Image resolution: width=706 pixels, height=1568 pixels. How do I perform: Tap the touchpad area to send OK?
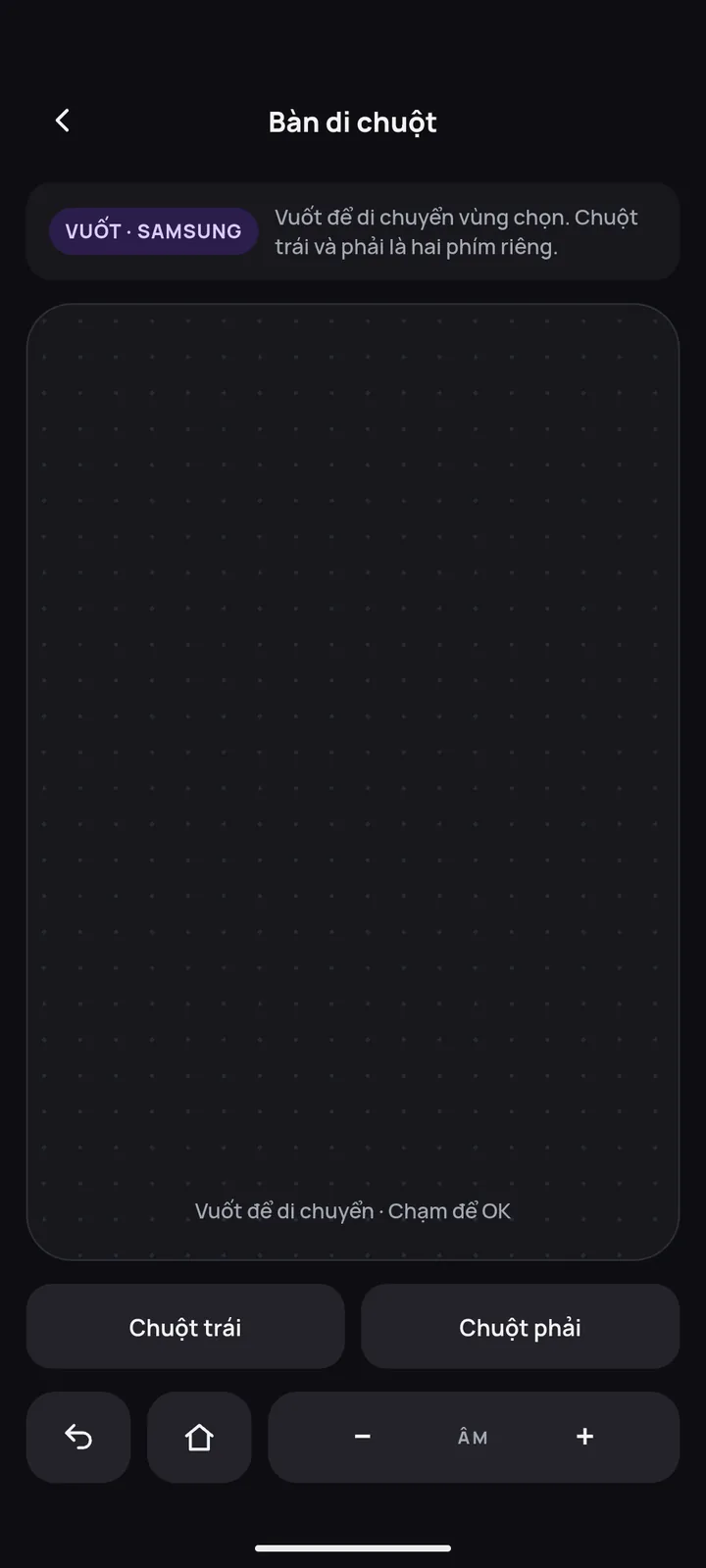(x=353, y=781)
